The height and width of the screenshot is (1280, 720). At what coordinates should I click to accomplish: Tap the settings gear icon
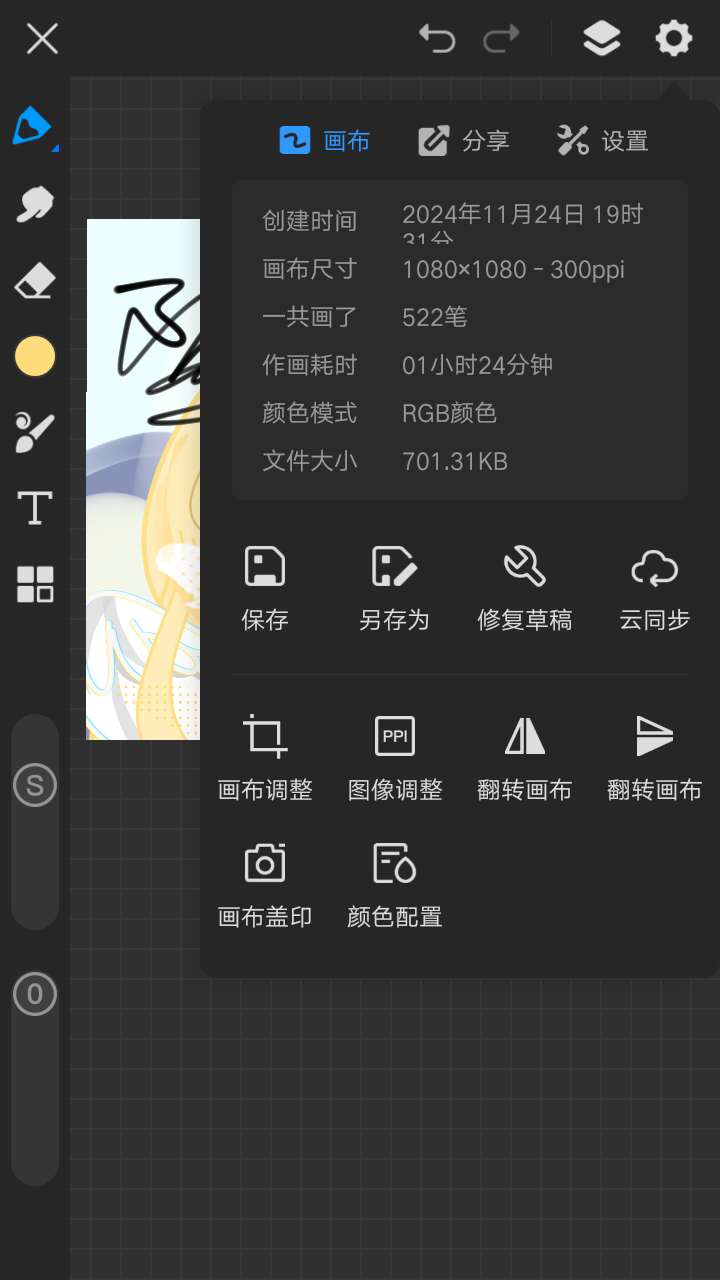[x=673, y=39]
